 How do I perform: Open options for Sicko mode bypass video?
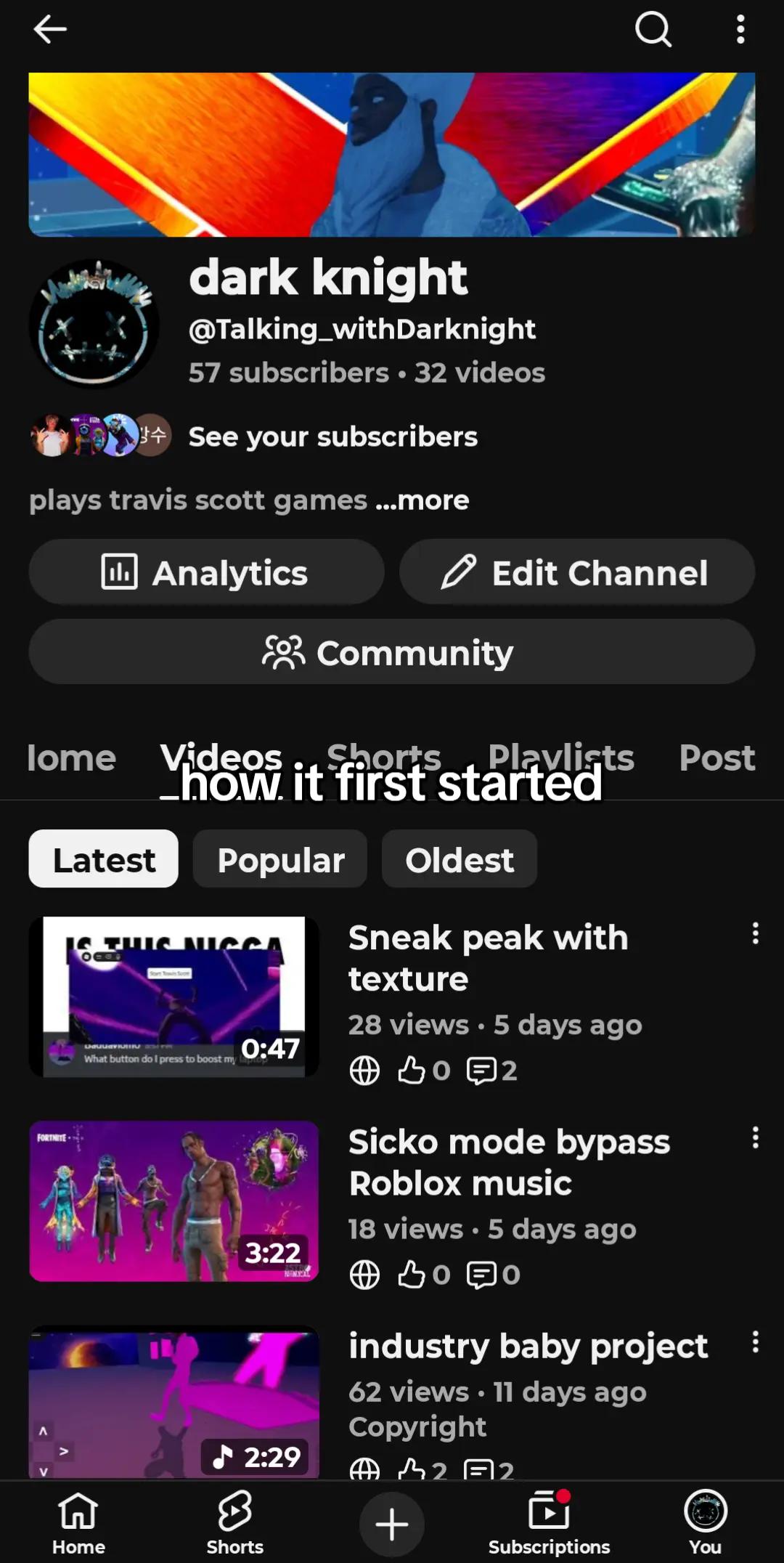coord(756,1138)
